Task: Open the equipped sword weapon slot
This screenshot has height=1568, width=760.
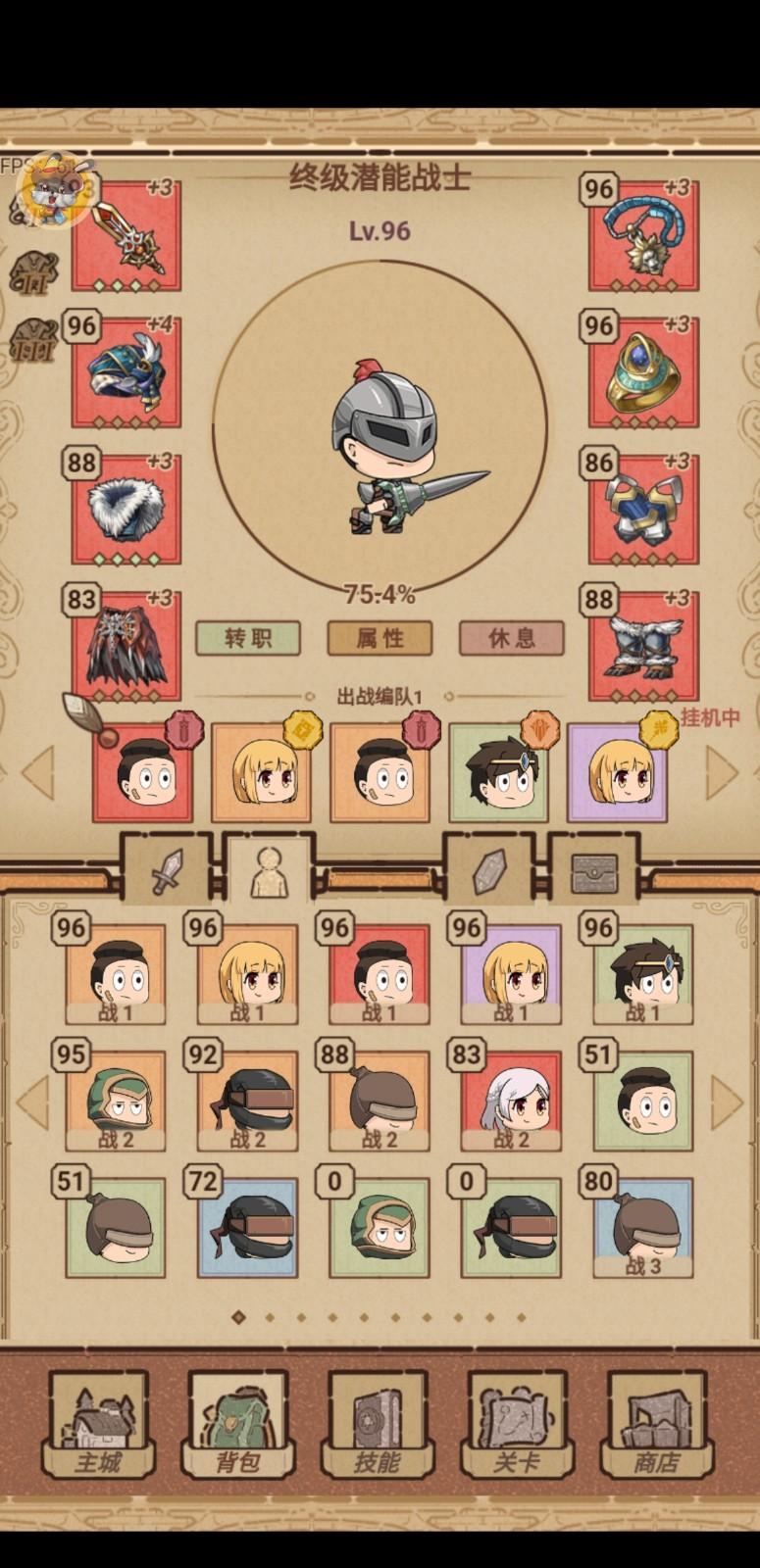Action: (127, 235)
